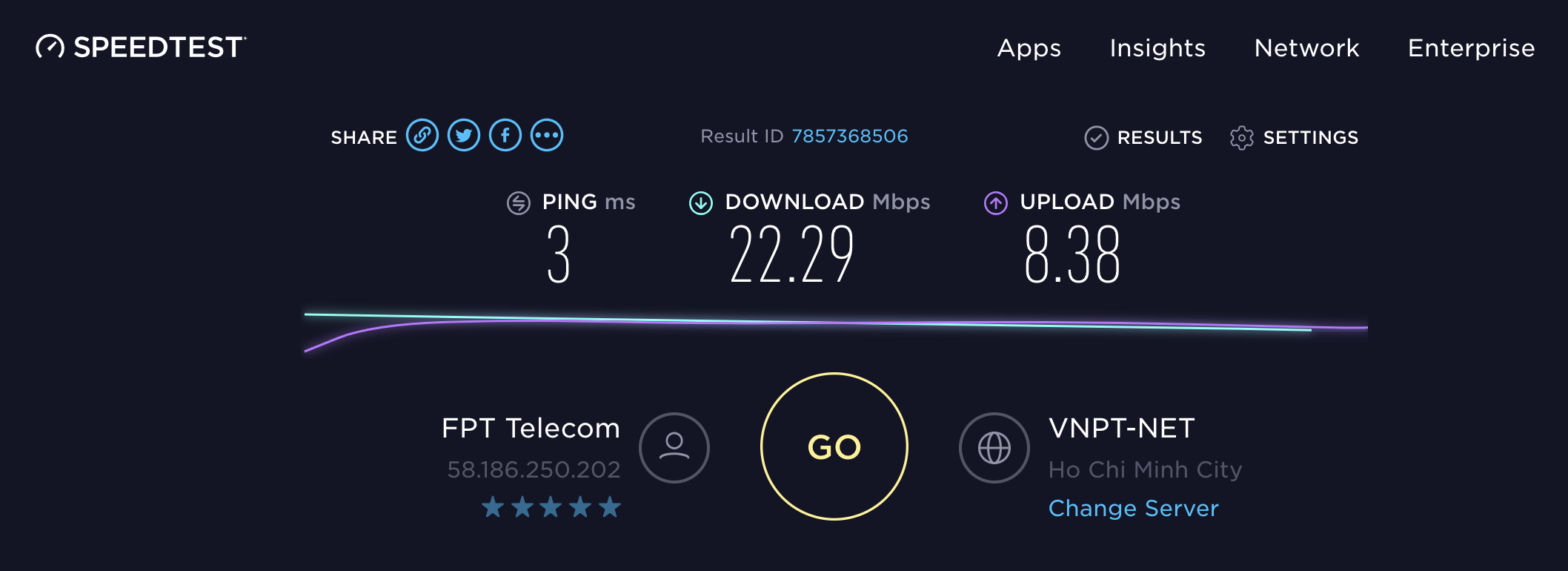Open Settings
Viewport: 1568px width, 571px height.
(1295, 137)
